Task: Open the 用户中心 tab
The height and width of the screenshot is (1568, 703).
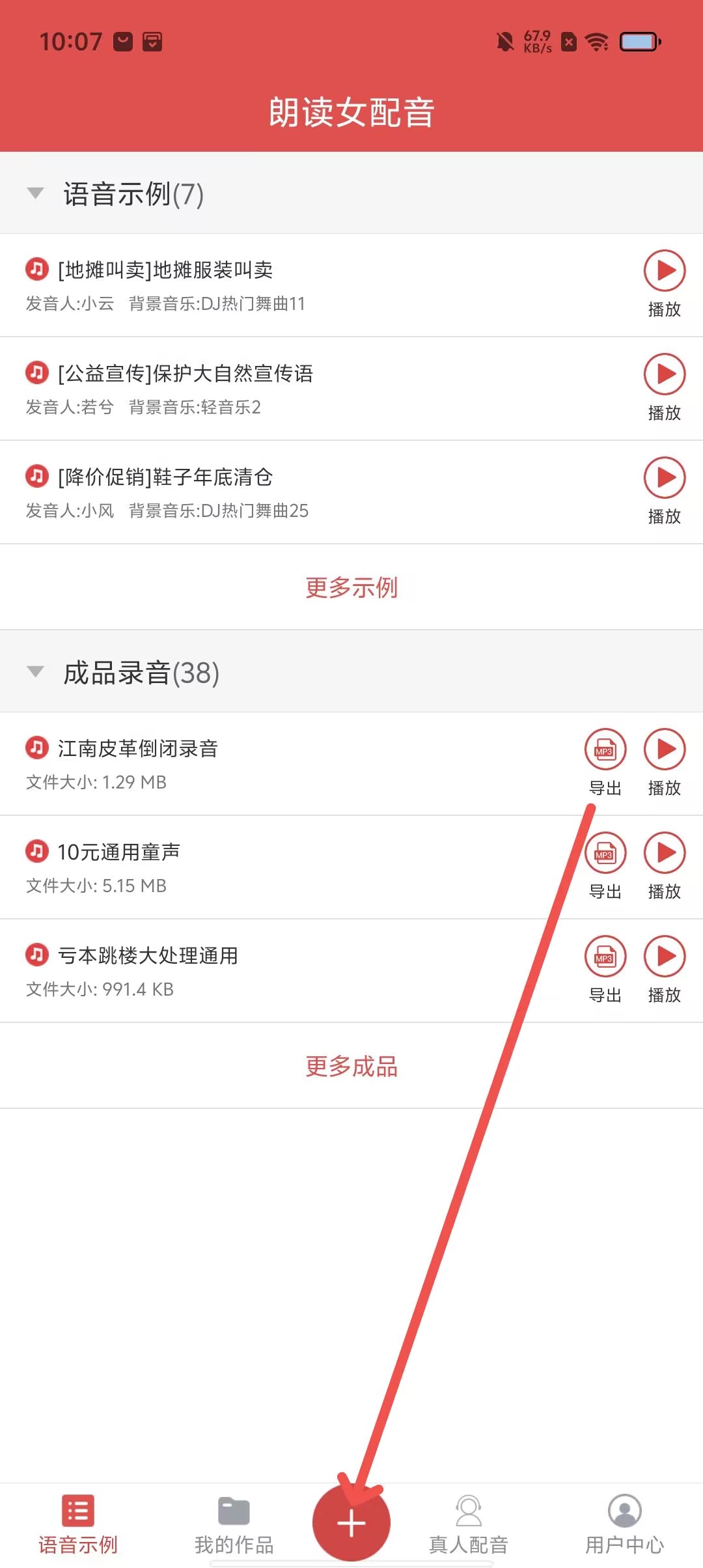Action: click(x=625, y=1525)
